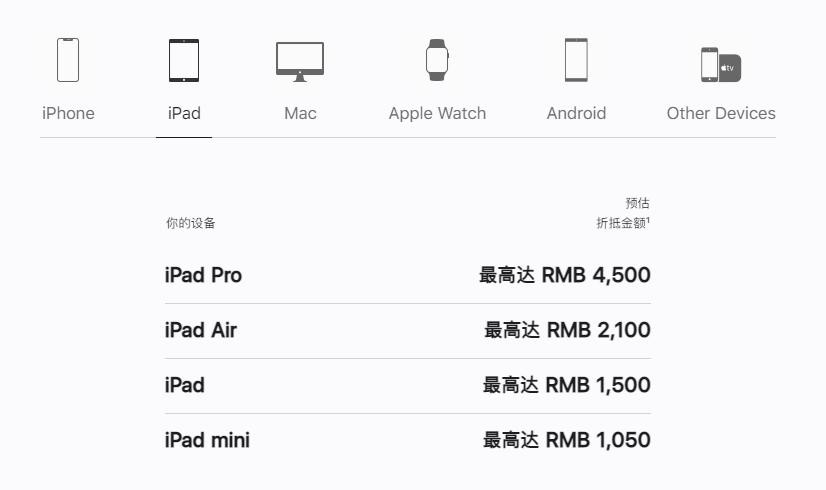This screenshot has width=826, height=490.
Task: Show Apple Watch trade-in values
Action: [437, 80]
